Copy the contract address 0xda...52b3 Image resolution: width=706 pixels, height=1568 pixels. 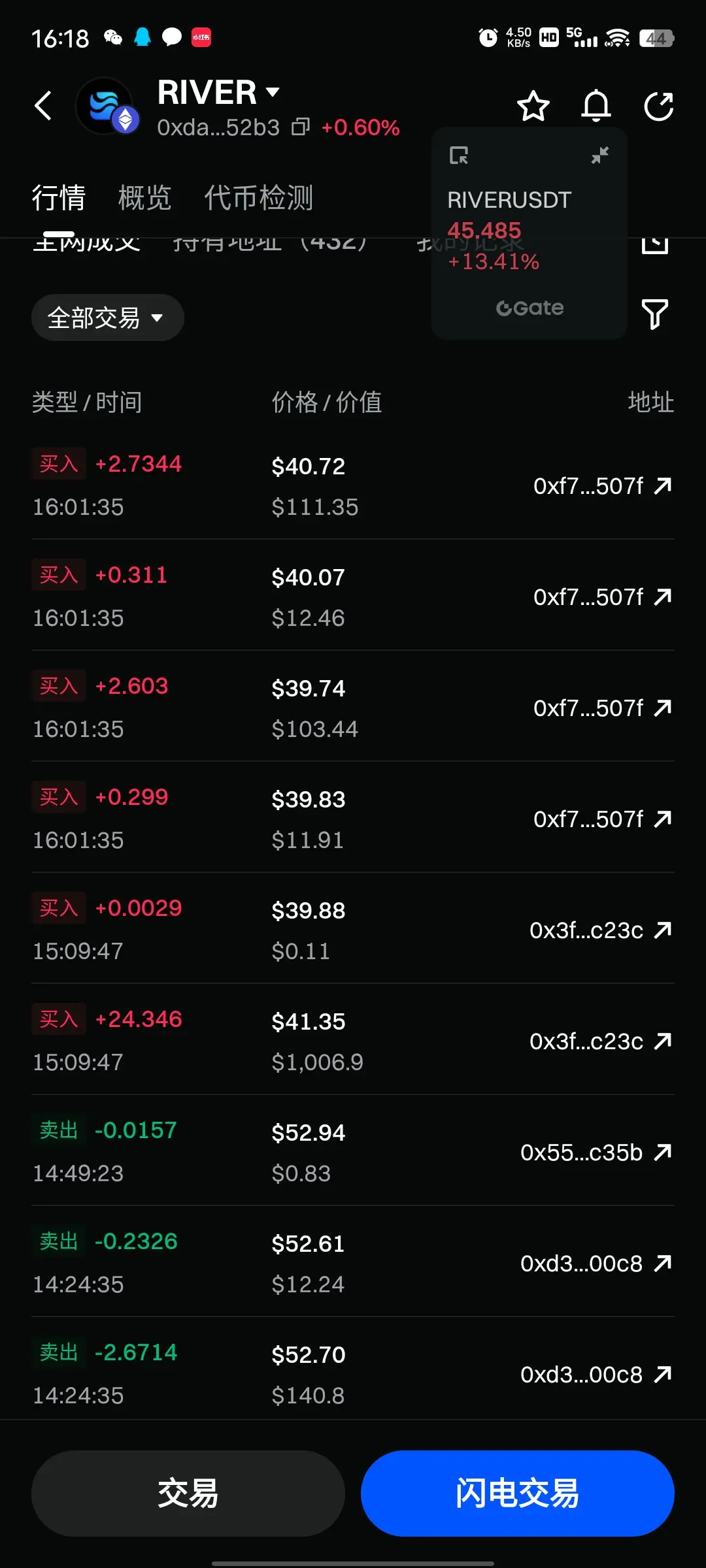click(300, 127)
